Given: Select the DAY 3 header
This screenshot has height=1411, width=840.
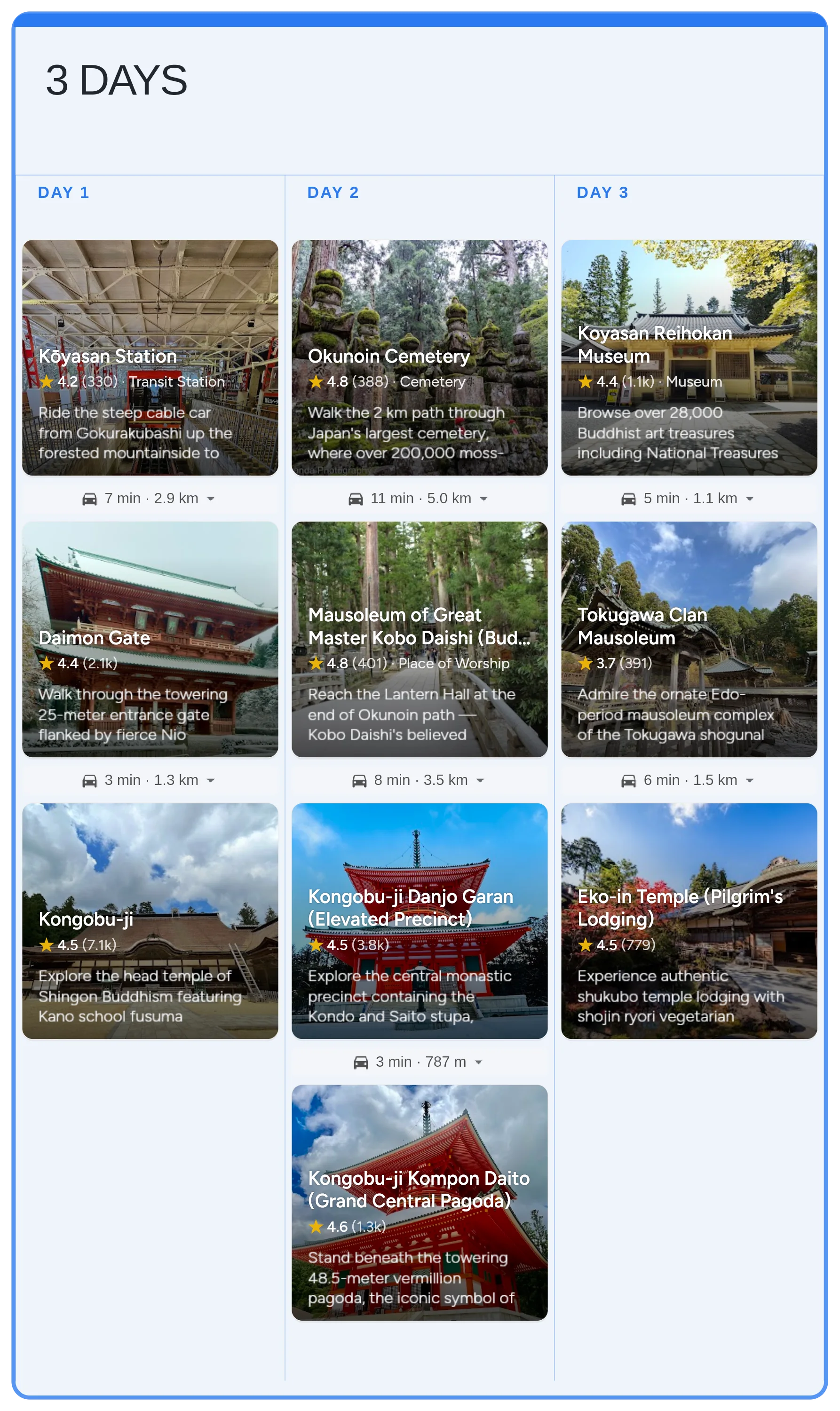Looking at the screenshot, I should [x=602, y=192].
